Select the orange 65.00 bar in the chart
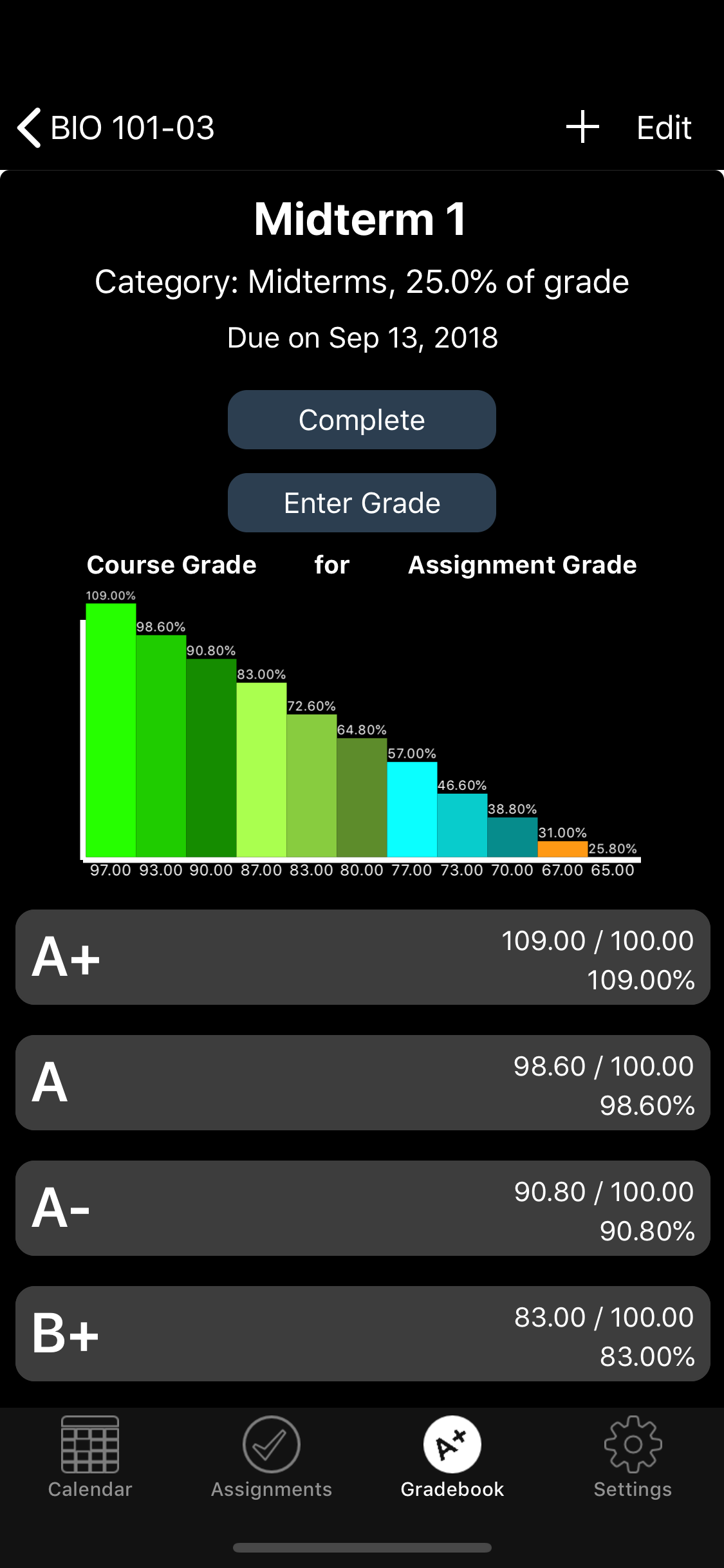 tap(562, 850)
